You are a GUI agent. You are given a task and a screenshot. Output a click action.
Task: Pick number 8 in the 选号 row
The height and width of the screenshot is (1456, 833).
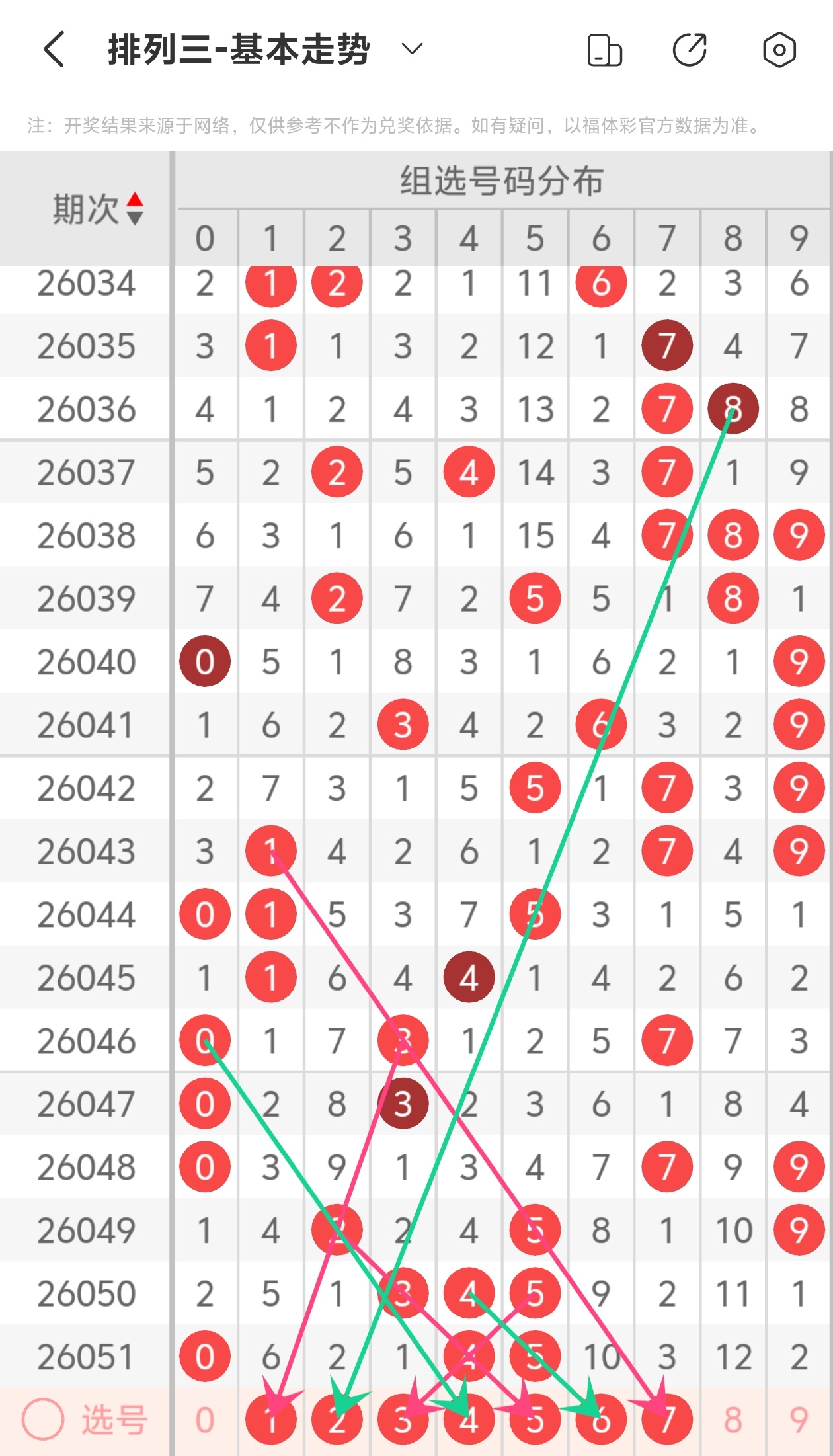[733, 1420]
